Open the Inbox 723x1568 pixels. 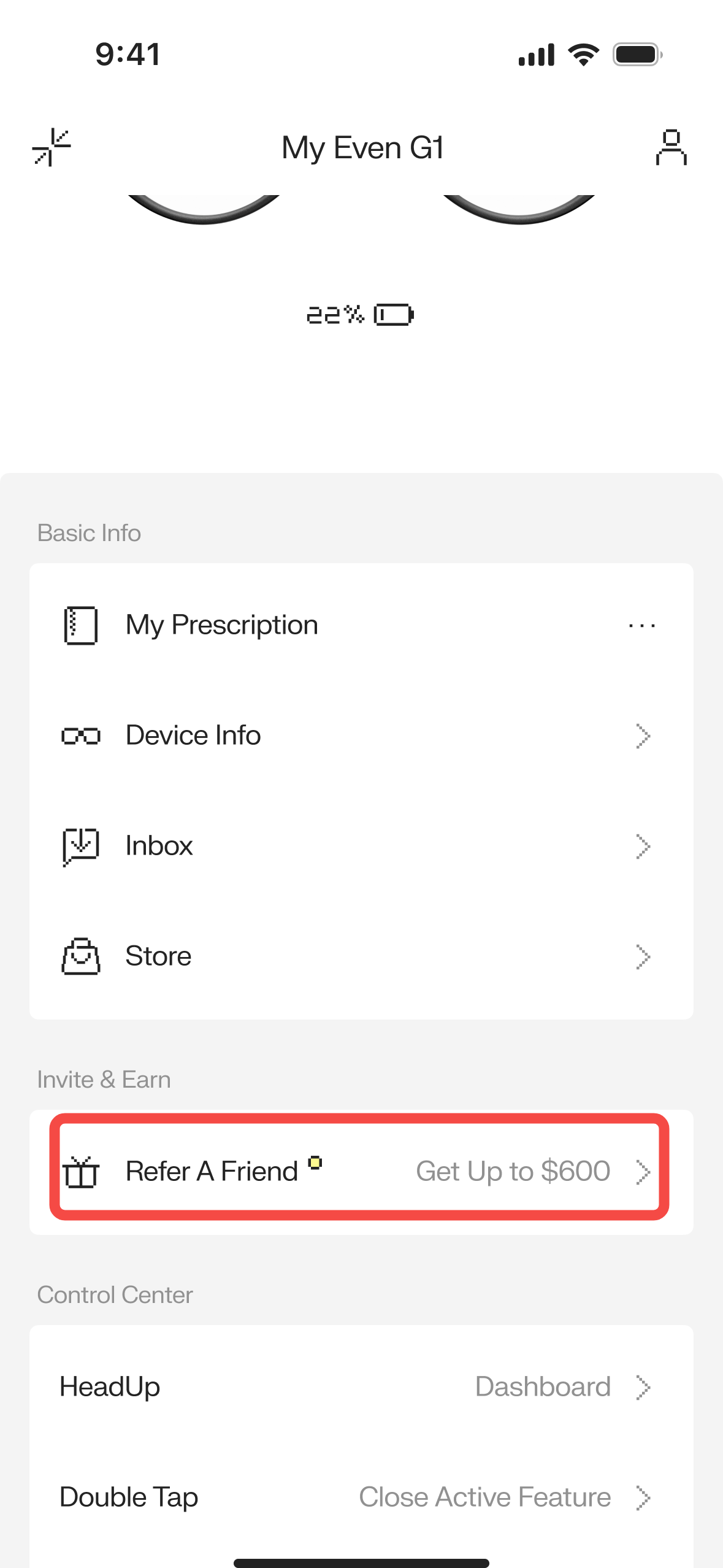click(x=361, y=846)
